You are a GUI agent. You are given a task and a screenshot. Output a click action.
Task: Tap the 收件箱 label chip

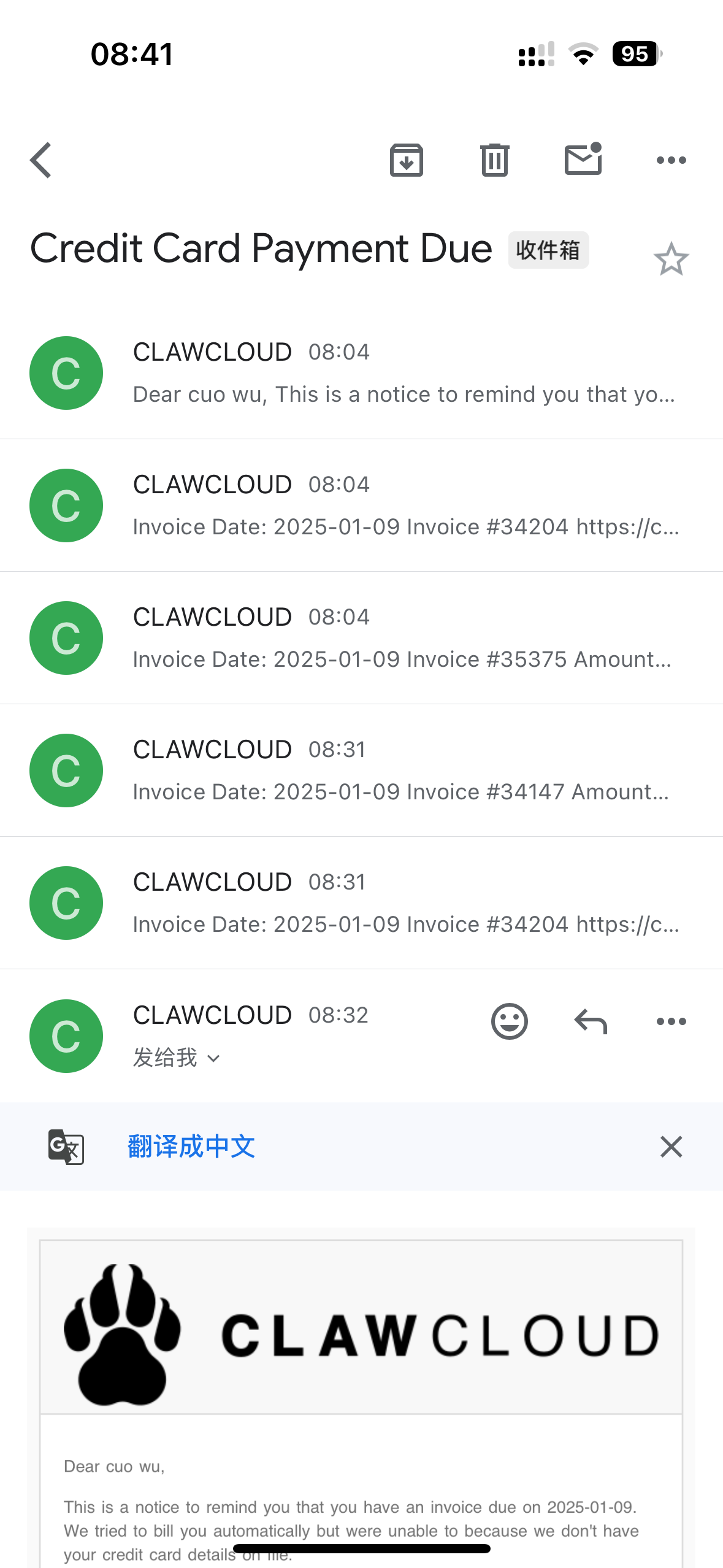[x=548, y=250]
